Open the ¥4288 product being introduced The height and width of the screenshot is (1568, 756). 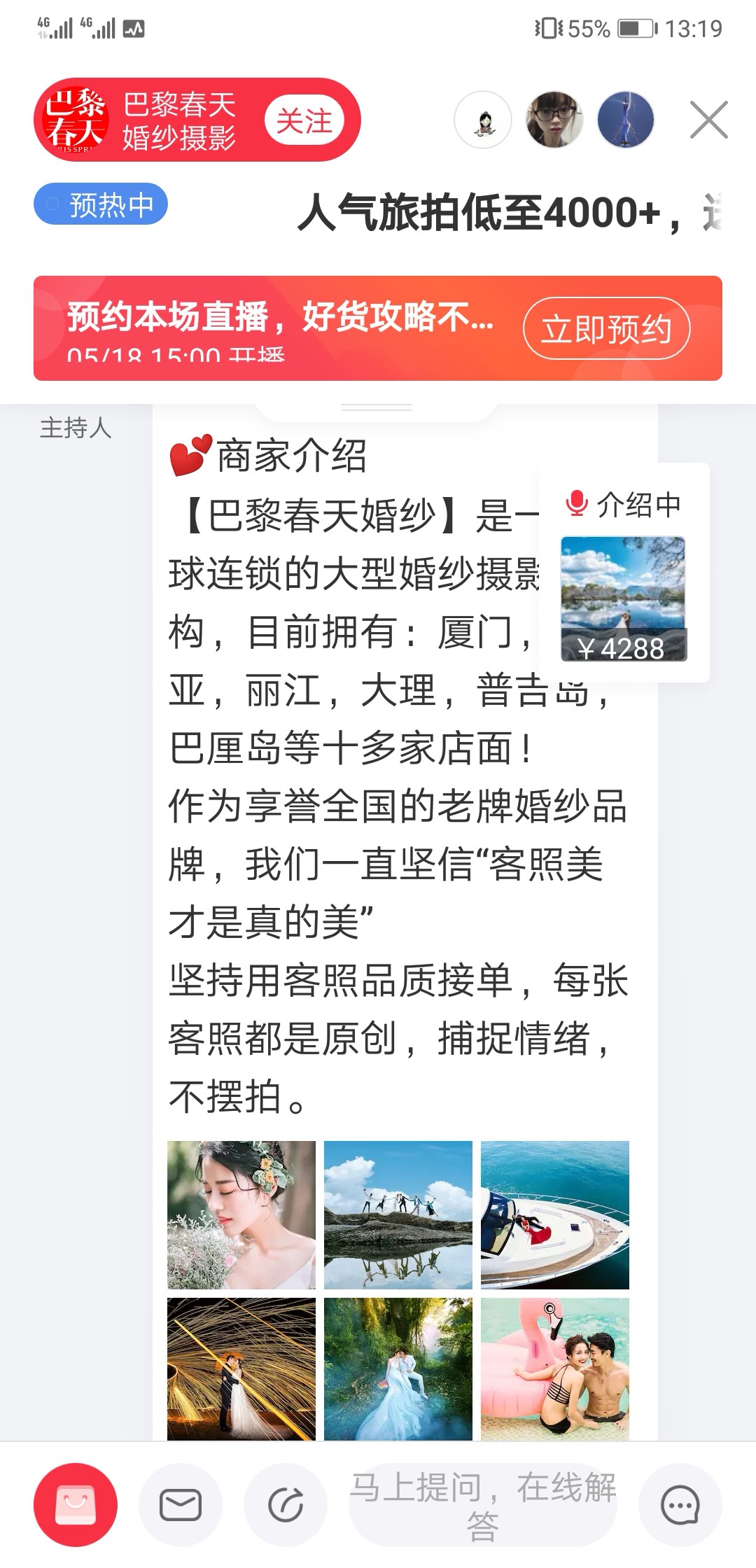(624, 598)
